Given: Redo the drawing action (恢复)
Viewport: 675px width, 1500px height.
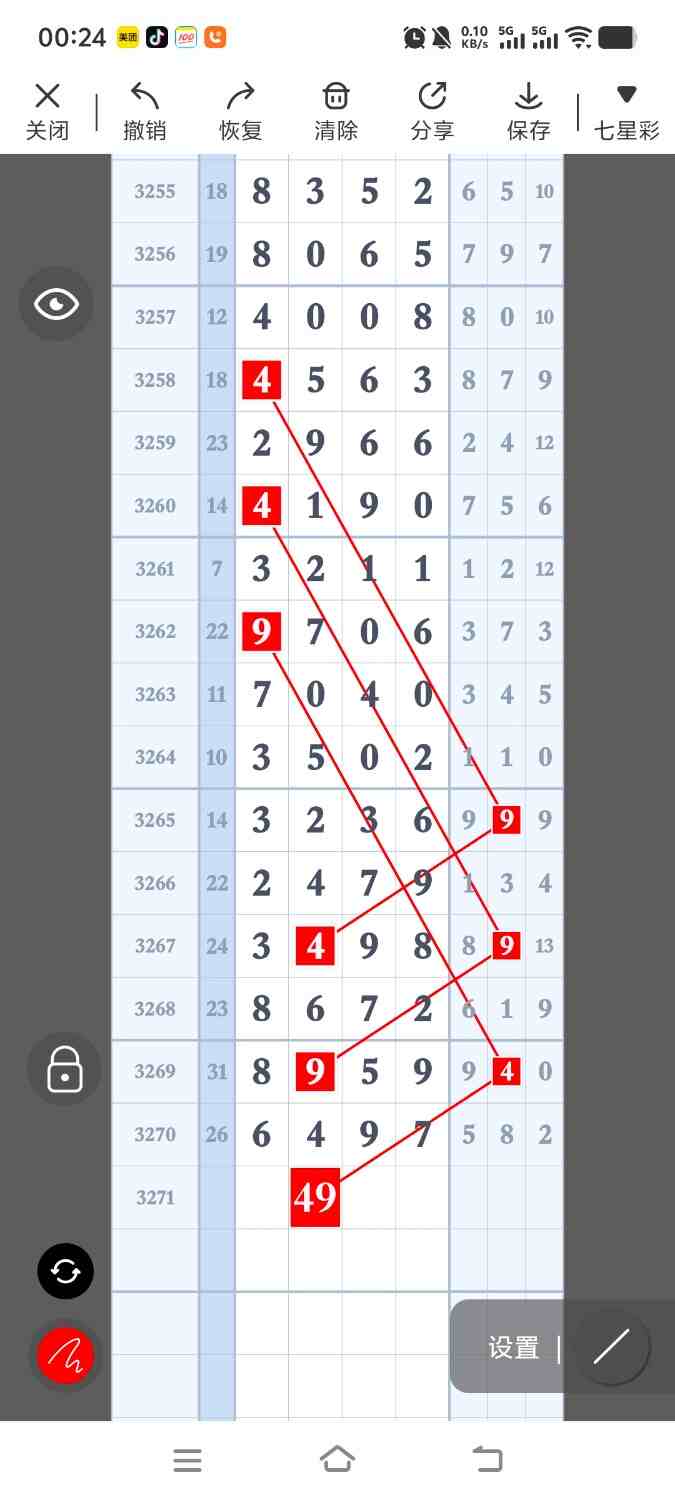Looking at the screenshot, I should click(x=240, y=110).
